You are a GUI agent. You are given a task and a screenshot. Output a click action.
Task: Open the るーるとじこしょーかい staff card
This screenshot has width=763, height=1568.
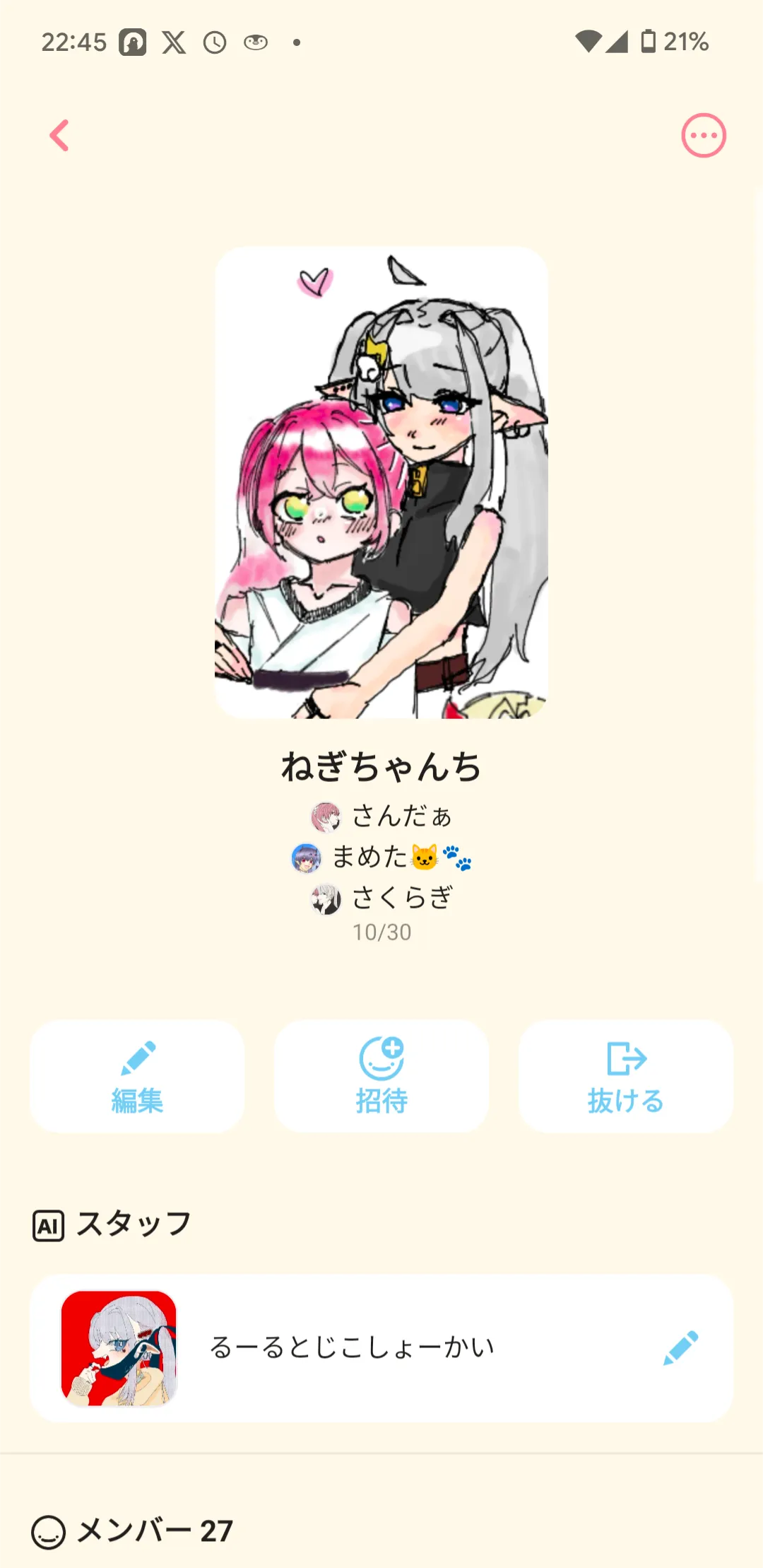[x=353, y=1347]
